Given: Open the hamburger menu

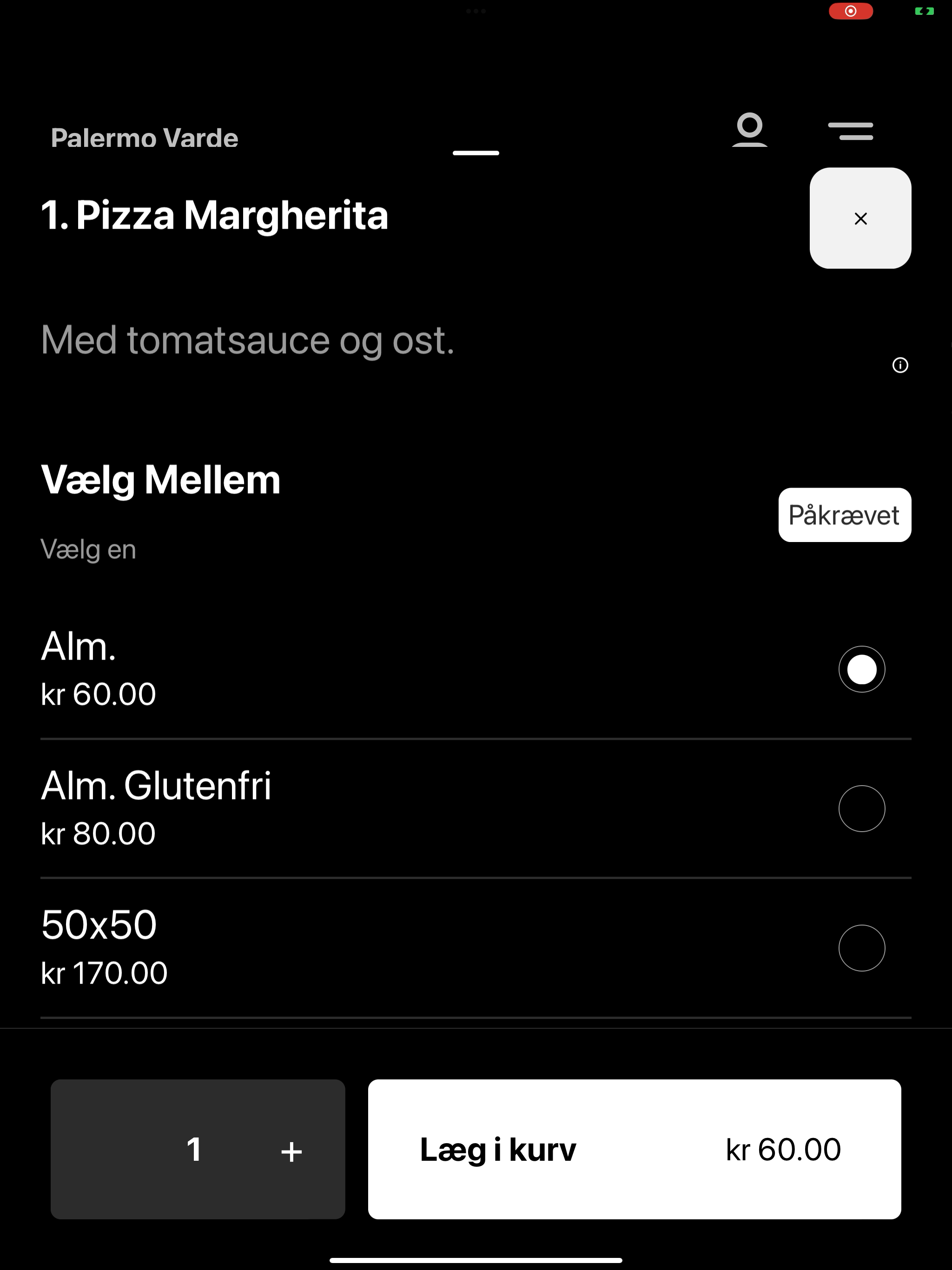Looking at the screenshot, I should tap(850, 131).
